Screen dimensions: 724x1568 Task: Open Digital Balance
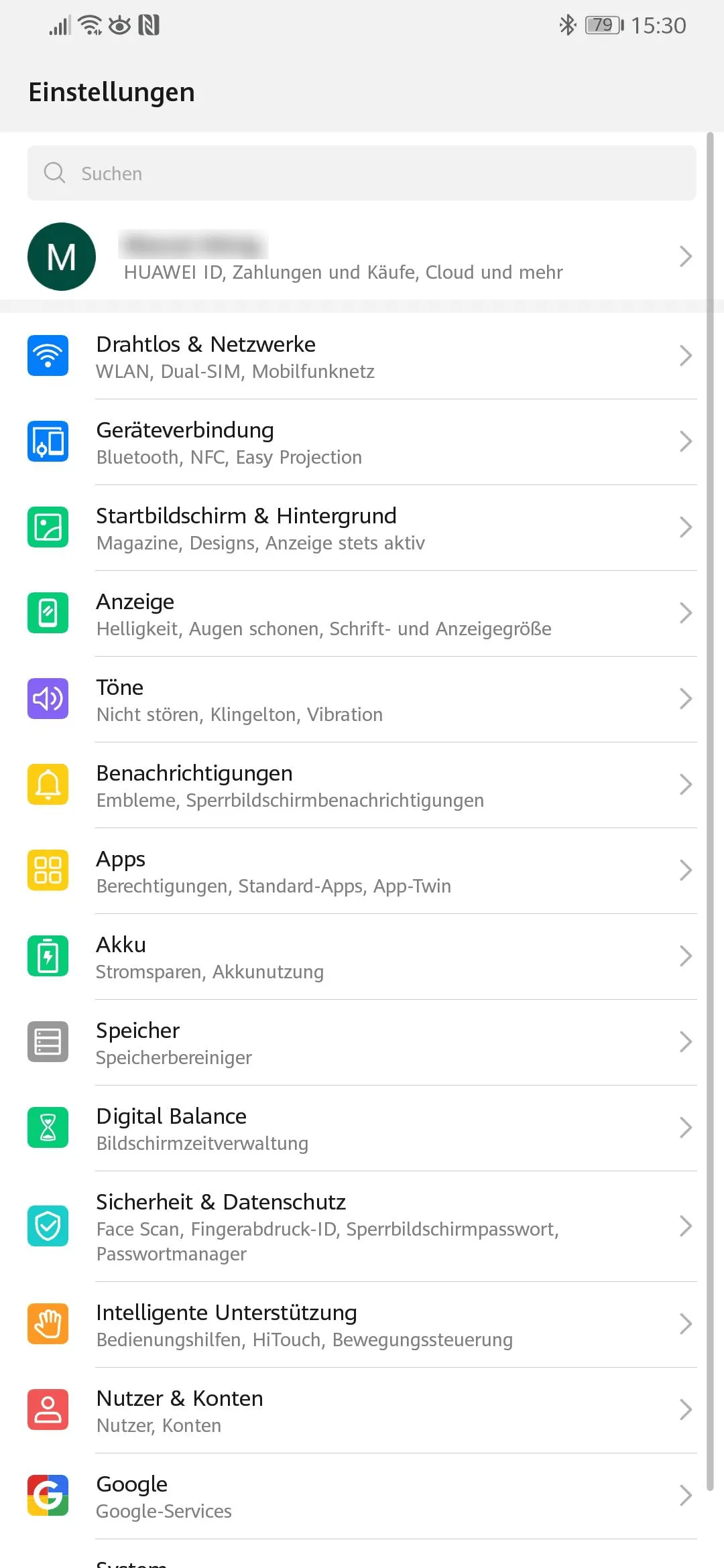(362, 1128)
